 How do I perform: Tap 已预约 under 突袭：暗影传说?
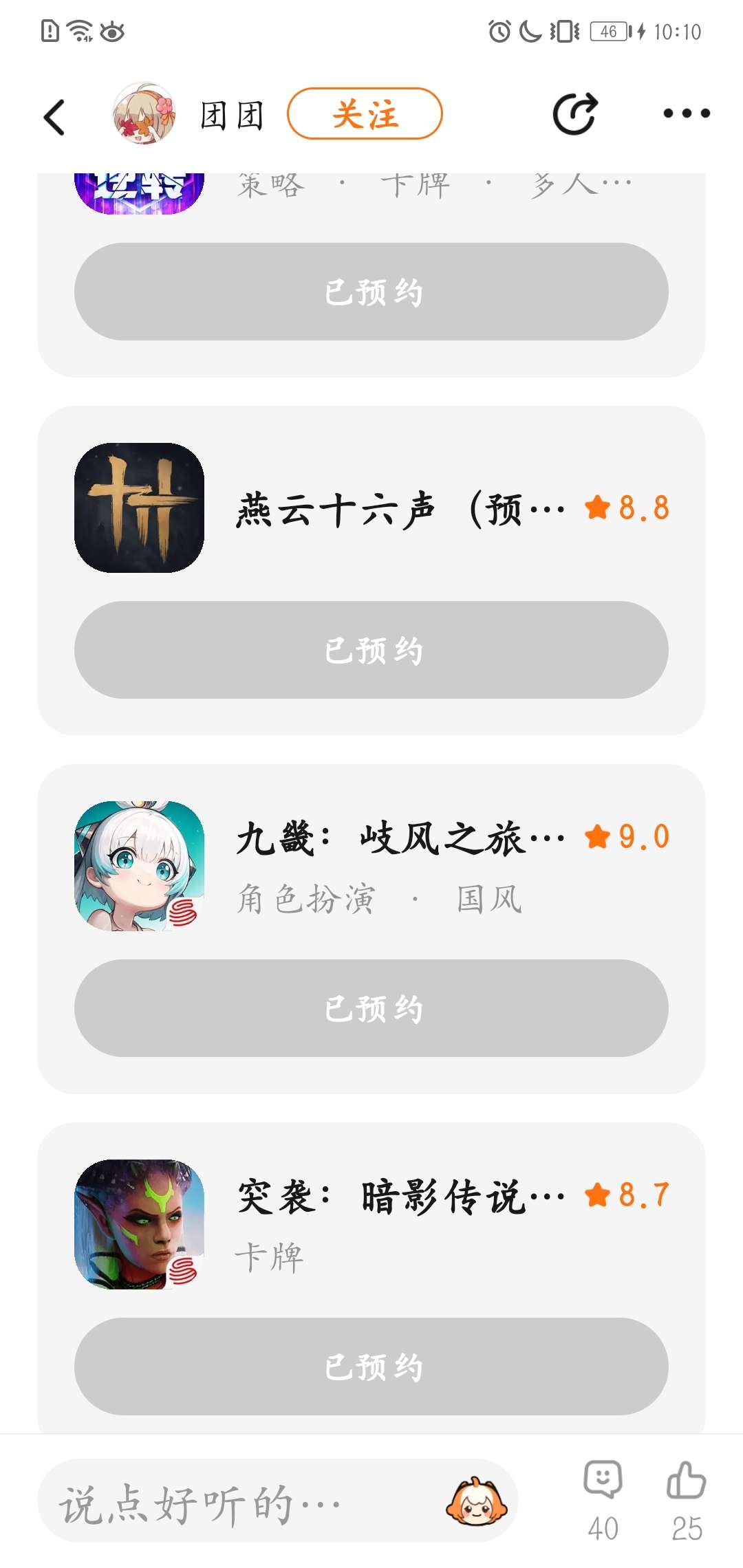click(371, 1366)
